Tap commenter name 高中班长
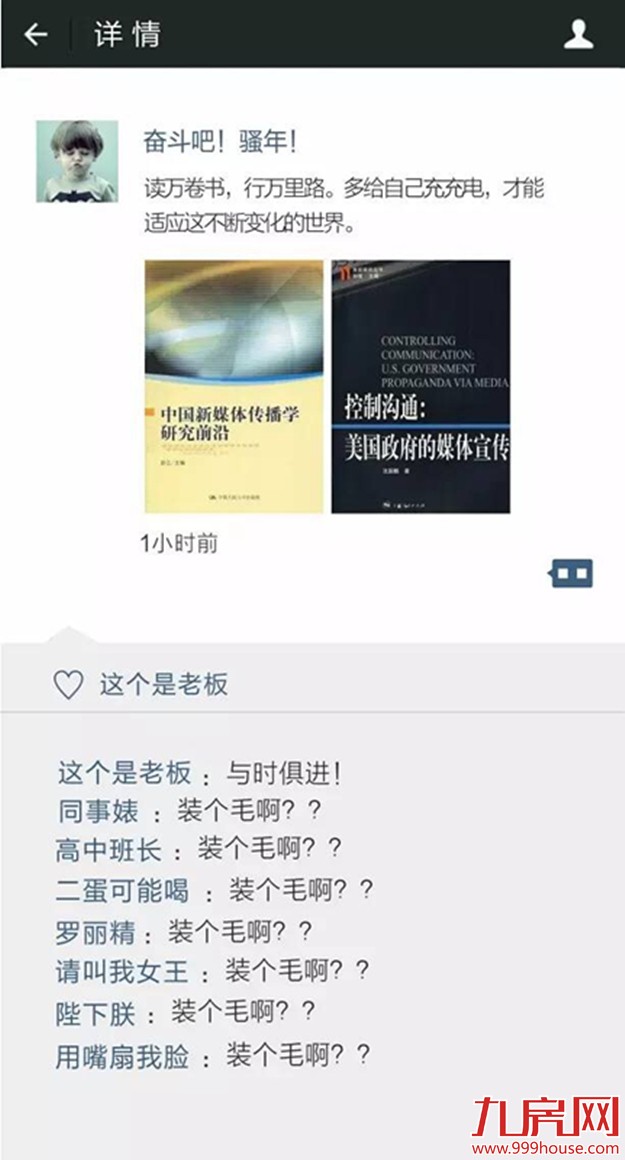The image size is (625, 1160). coord(108,851)
